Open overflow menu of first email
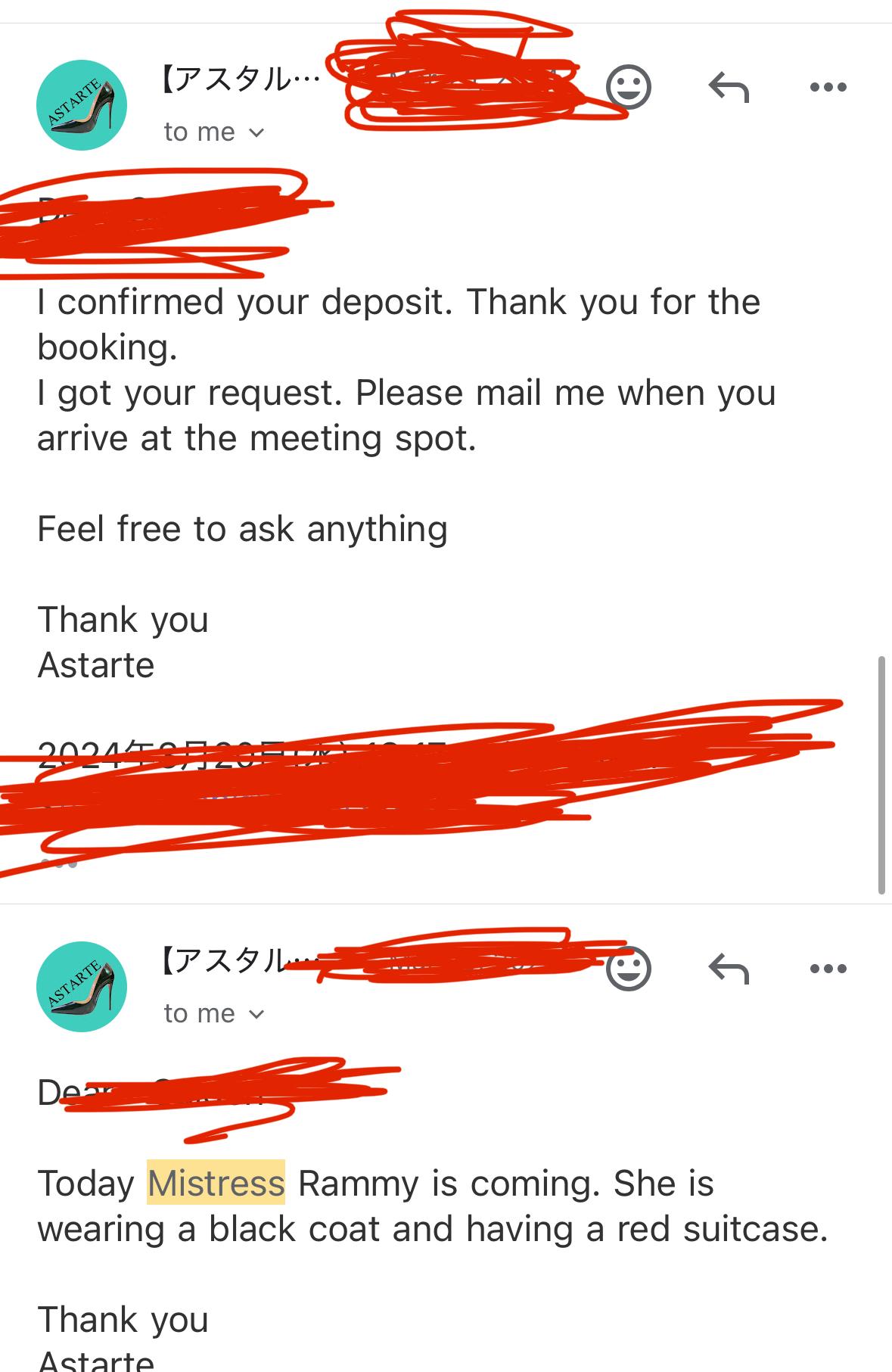The image size is (892, 1372). 828,87
